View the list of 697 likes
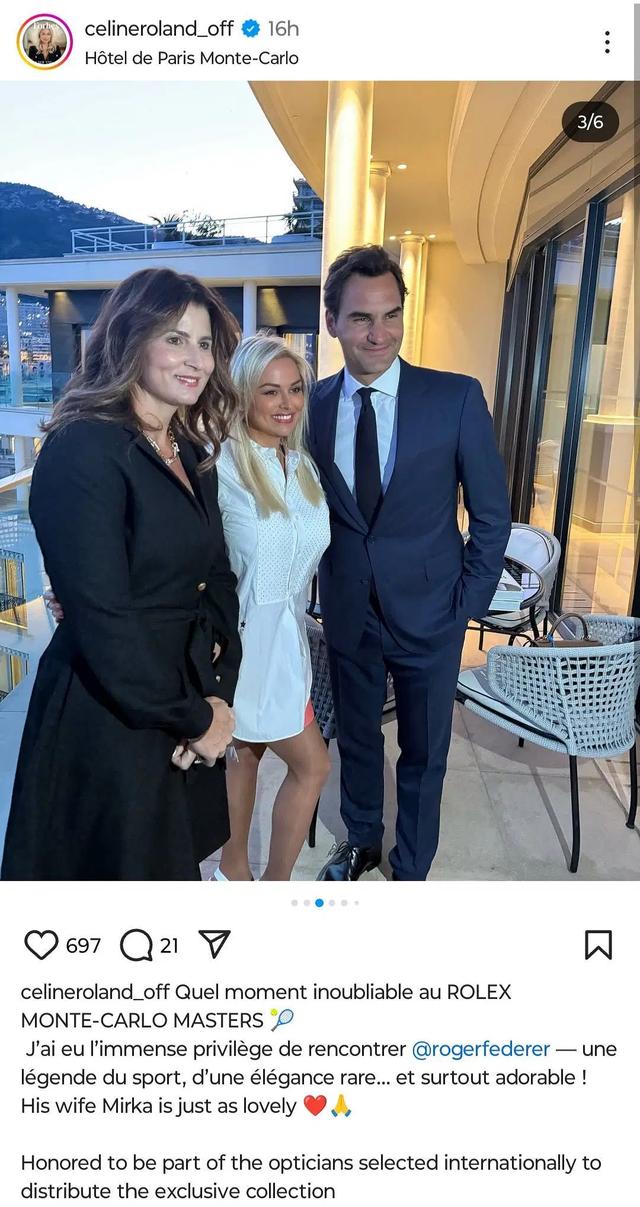The width and height of the screenshot is (640, 1207). tap(84, 945)
